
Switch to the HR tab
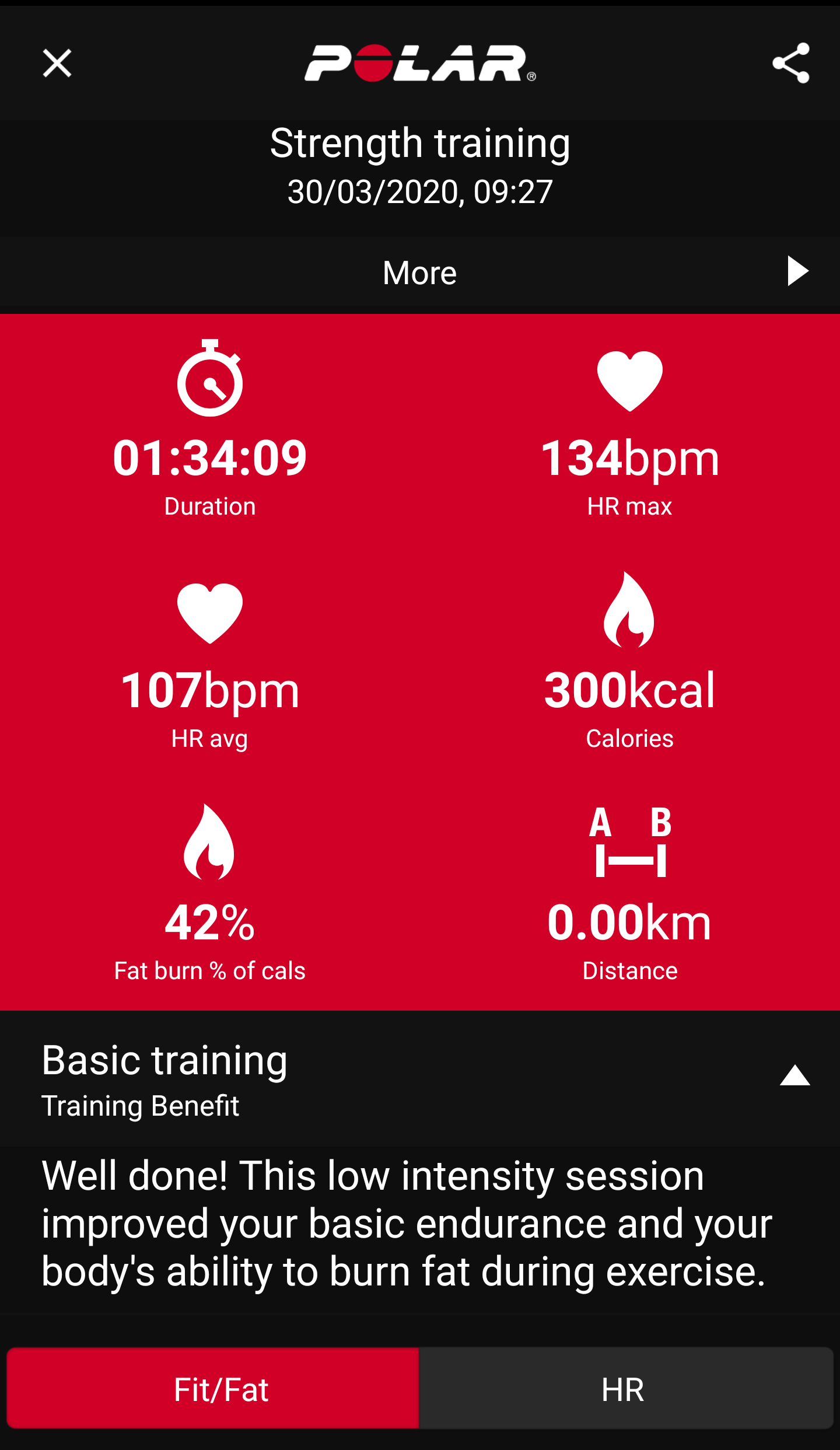(624, 1388)
